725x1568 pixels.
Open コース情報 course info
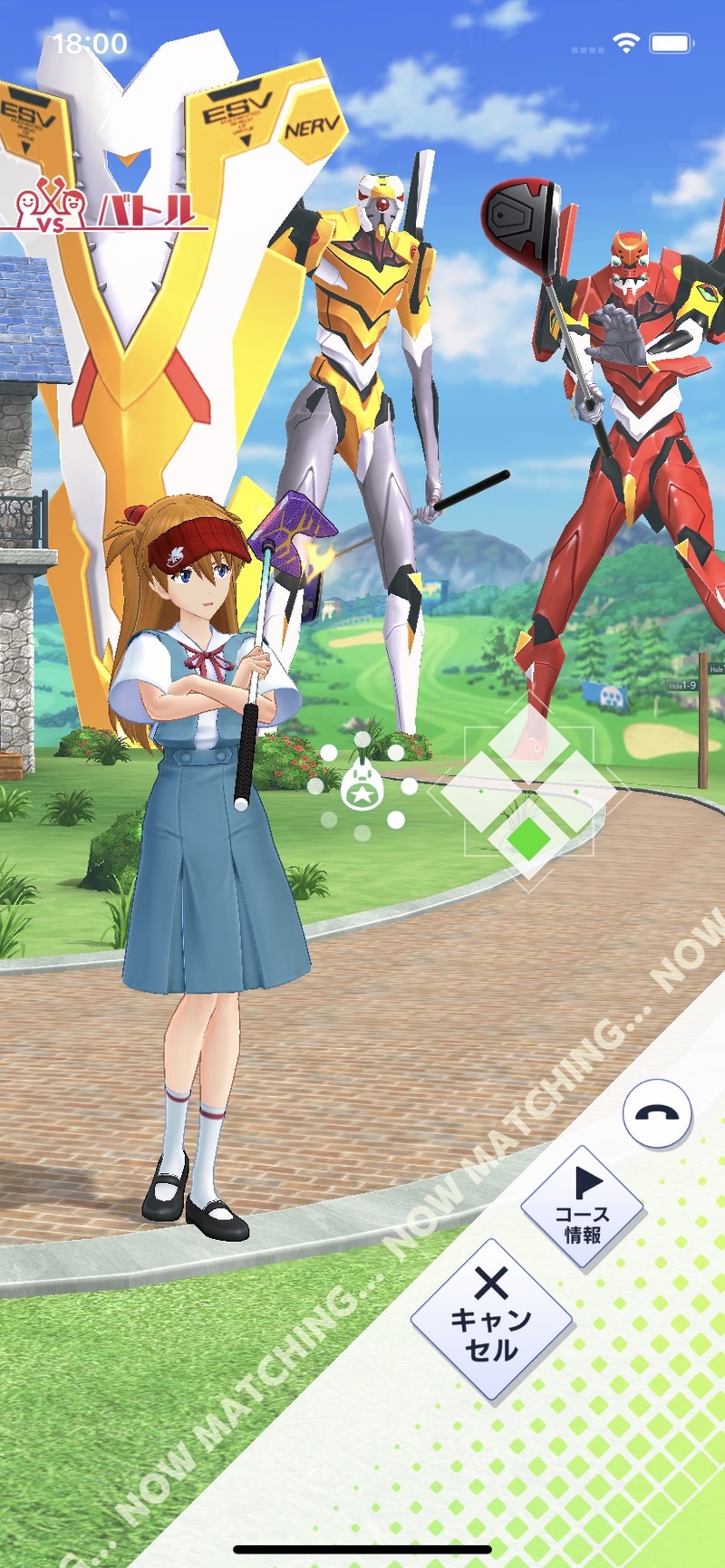click(583, 1206)
